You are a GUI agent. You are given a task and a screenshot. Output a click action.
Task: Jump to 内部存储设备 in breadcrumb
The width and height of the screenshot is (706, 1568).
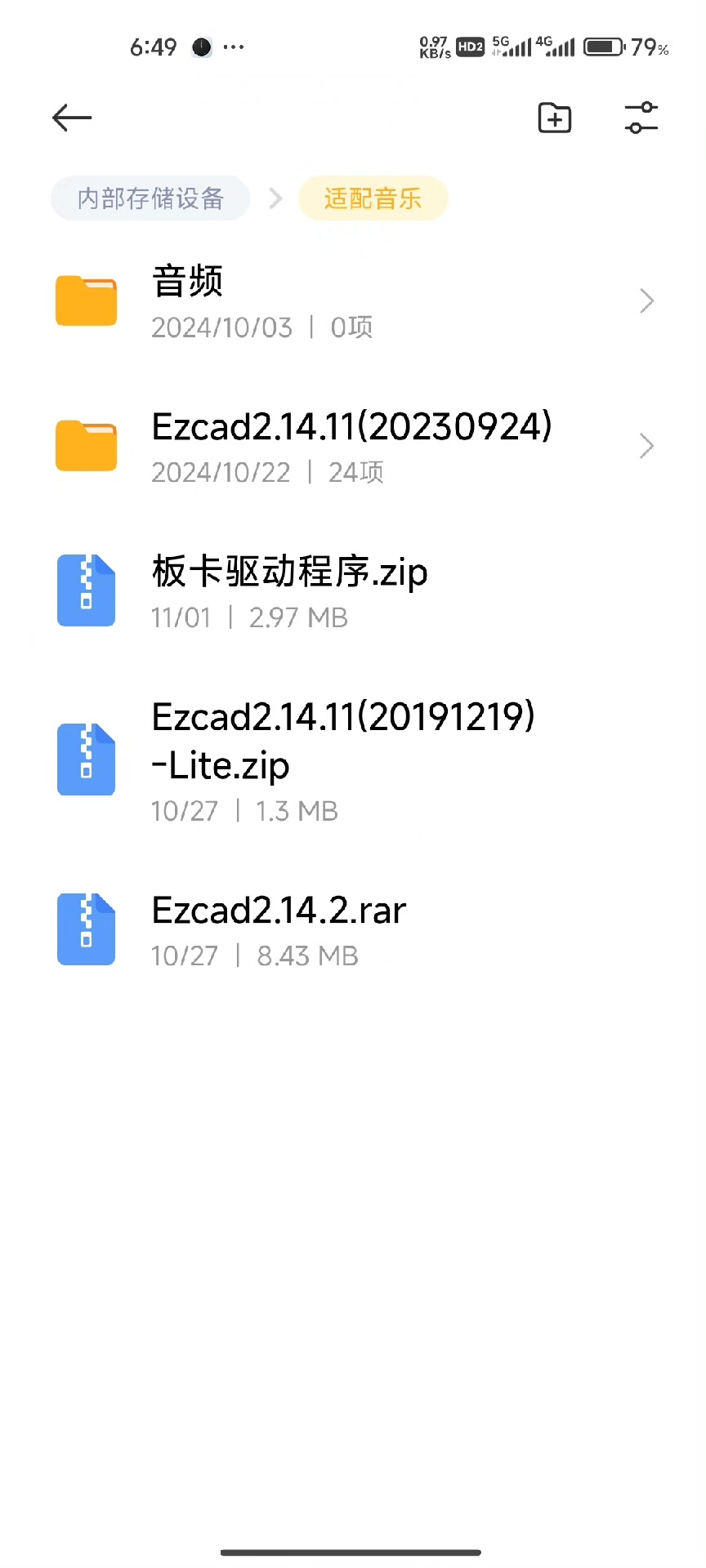tap(150, 198)
